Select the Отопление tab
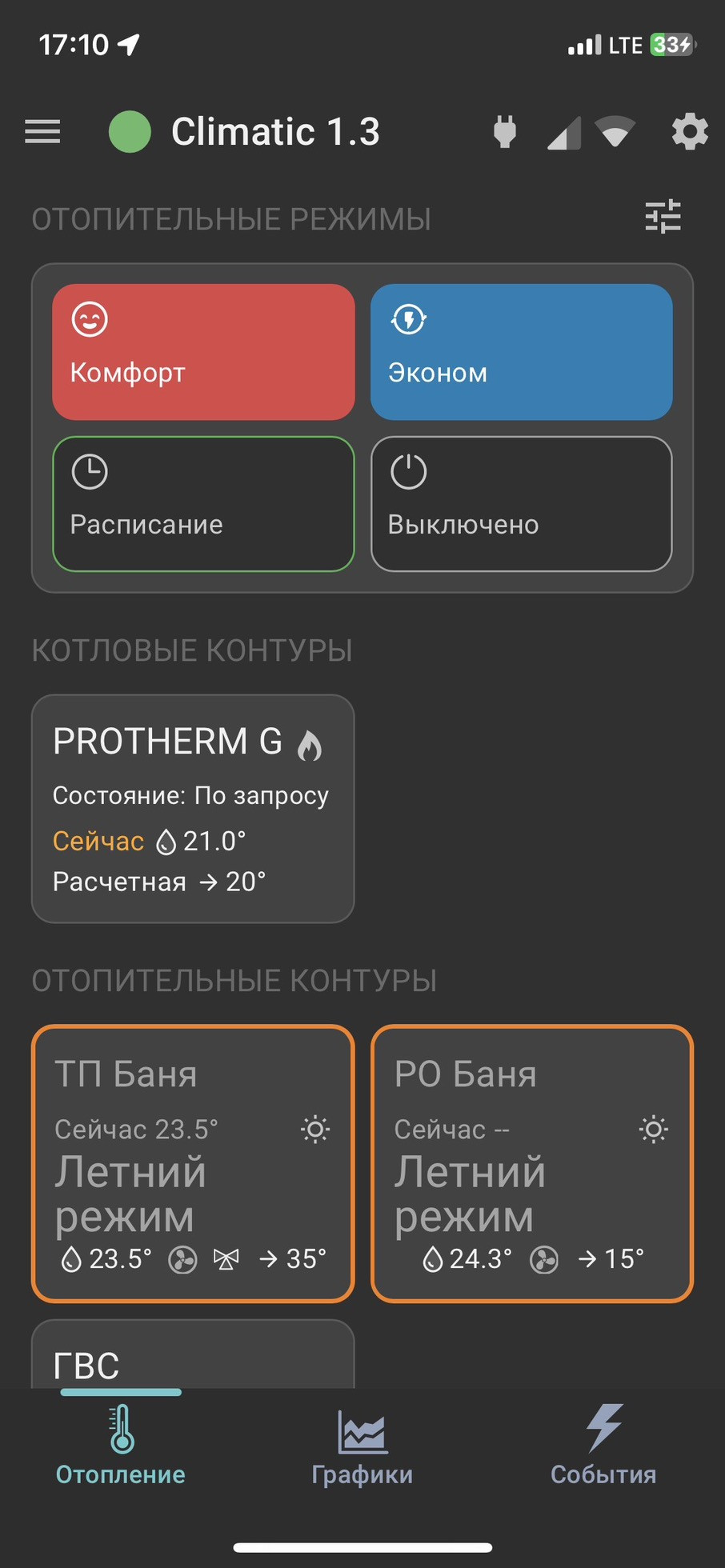This screenshot has width=725, height=1568. click(121, 1446)
